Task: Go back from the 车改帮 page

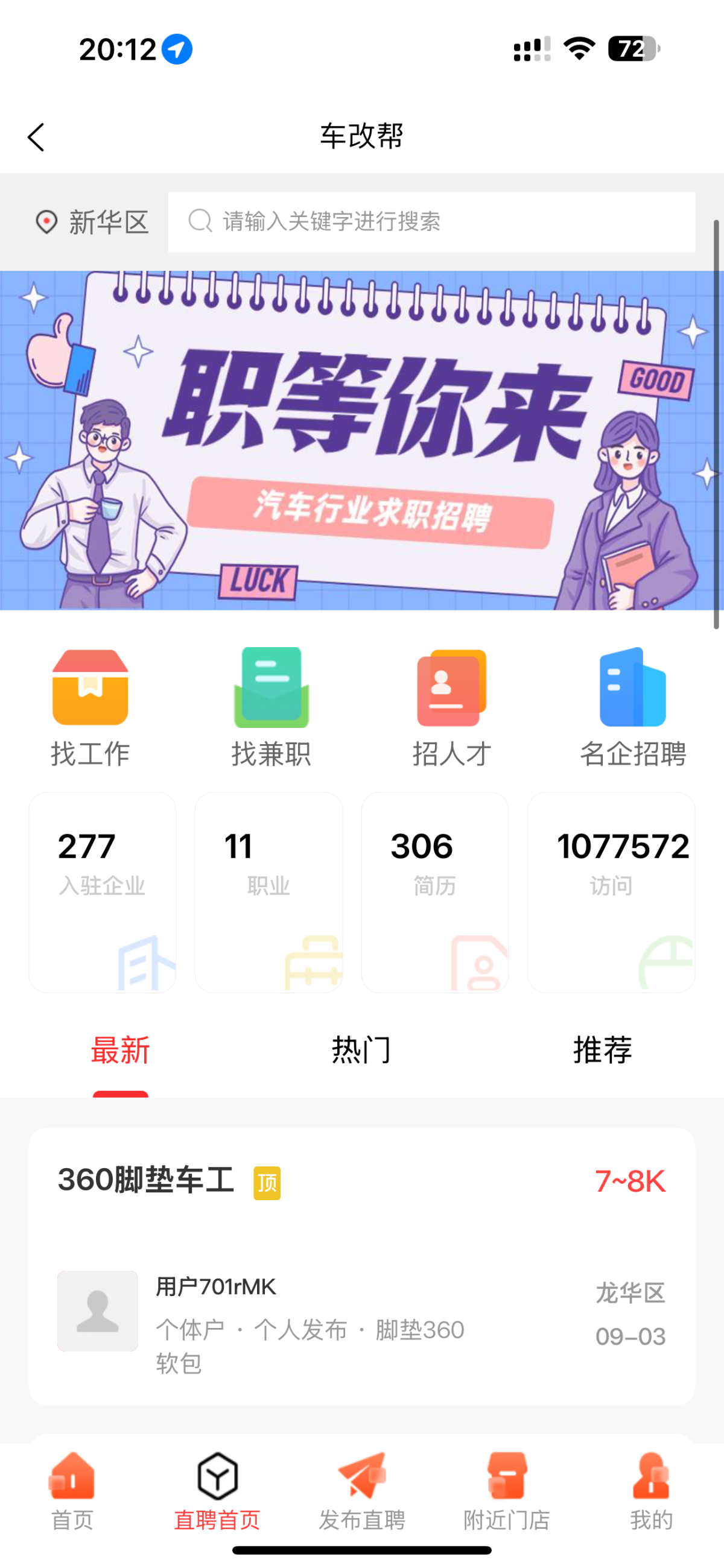Action: pos(37,137)
